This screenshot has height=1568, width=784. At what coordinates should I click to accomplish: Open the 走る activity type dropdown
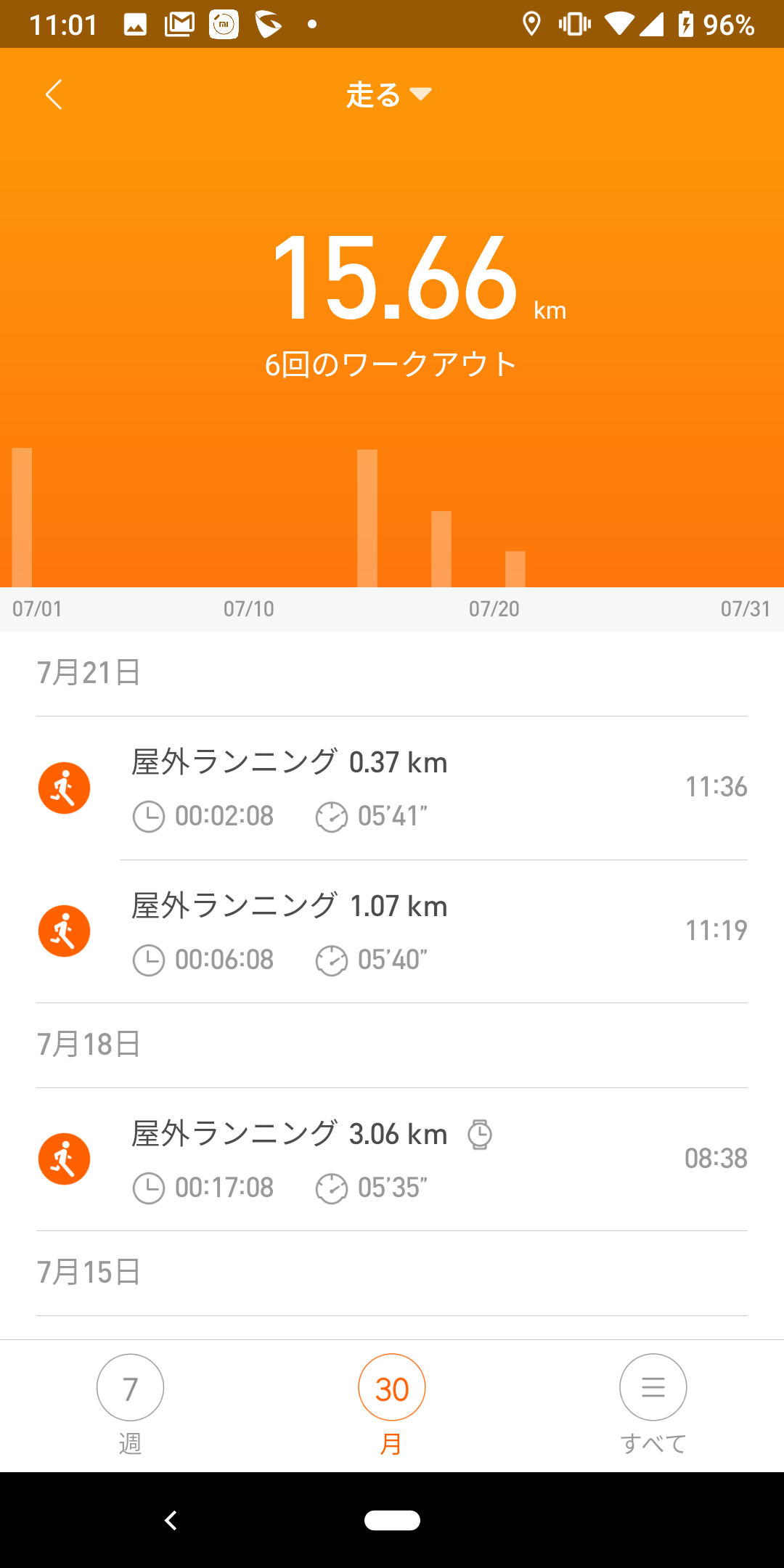[x=390, y=94]
